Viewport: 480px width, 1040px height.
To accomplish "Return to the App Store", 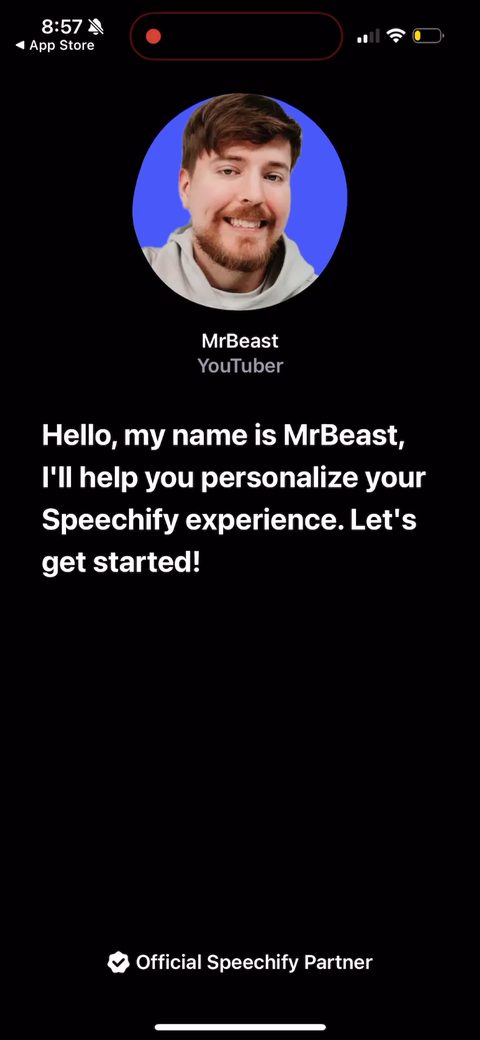I will click(55, 46).
